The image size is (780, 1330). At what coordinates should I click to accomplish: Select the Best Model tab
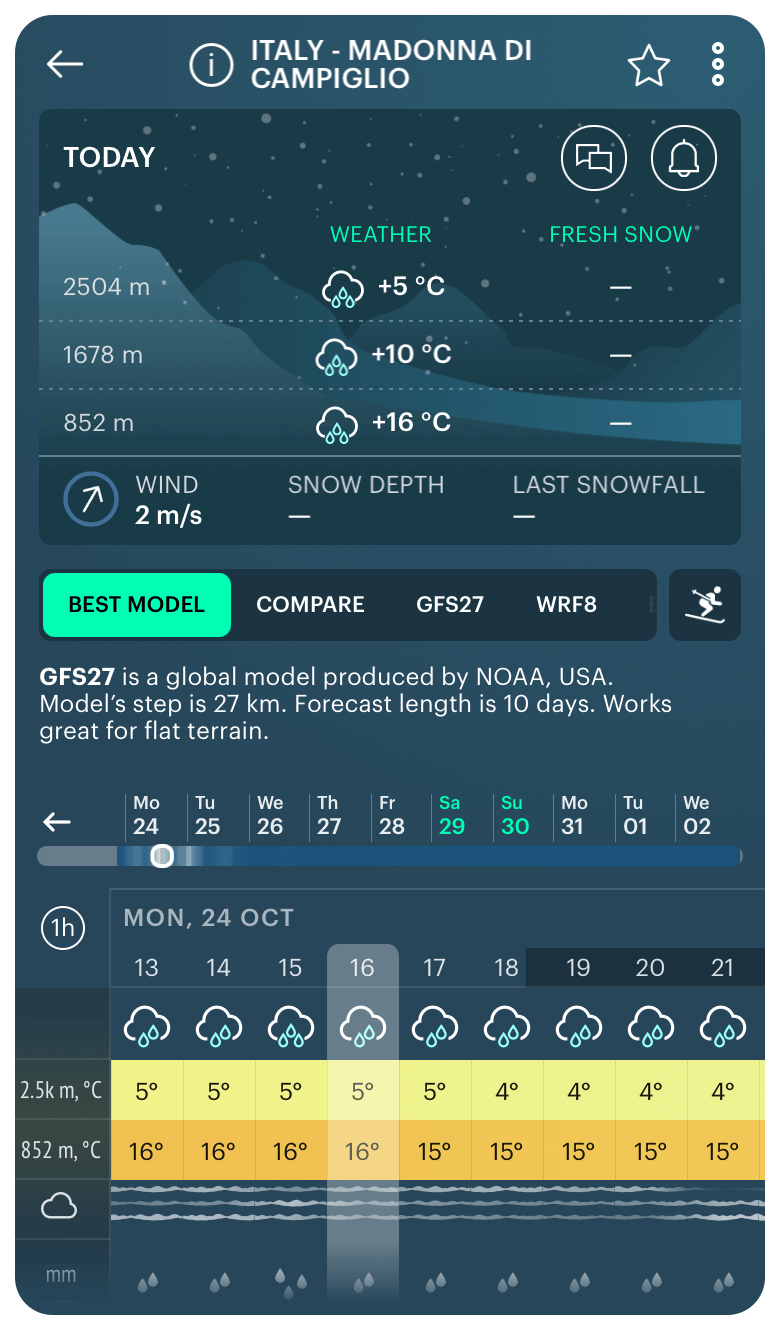(x=137, y=605)
